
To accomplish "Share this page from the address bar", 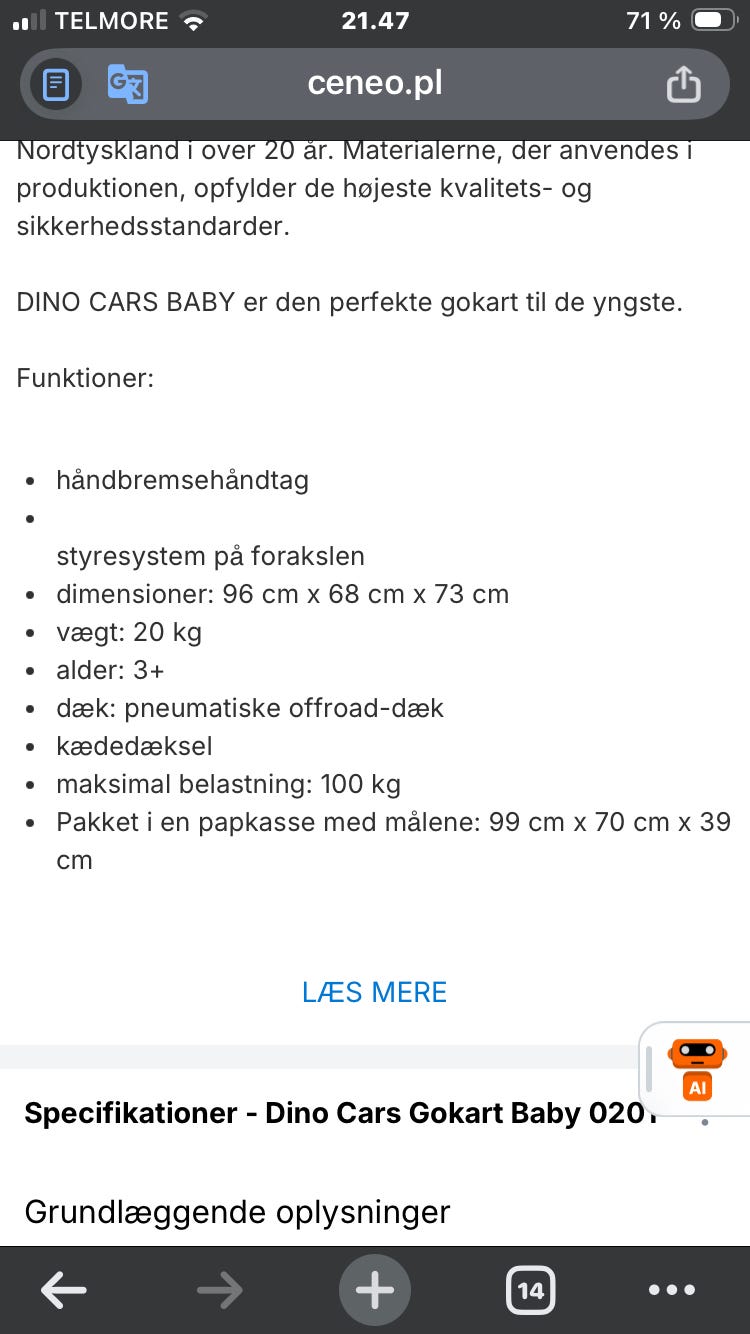I will (x=684, y=84).
